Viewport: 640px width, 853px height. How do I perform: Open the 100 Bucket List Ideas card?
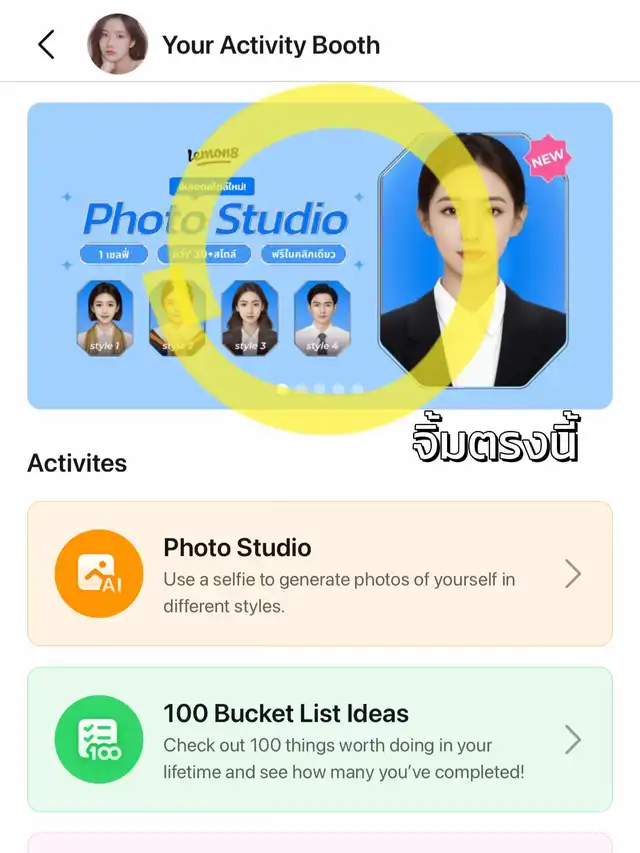click(319, 740)
